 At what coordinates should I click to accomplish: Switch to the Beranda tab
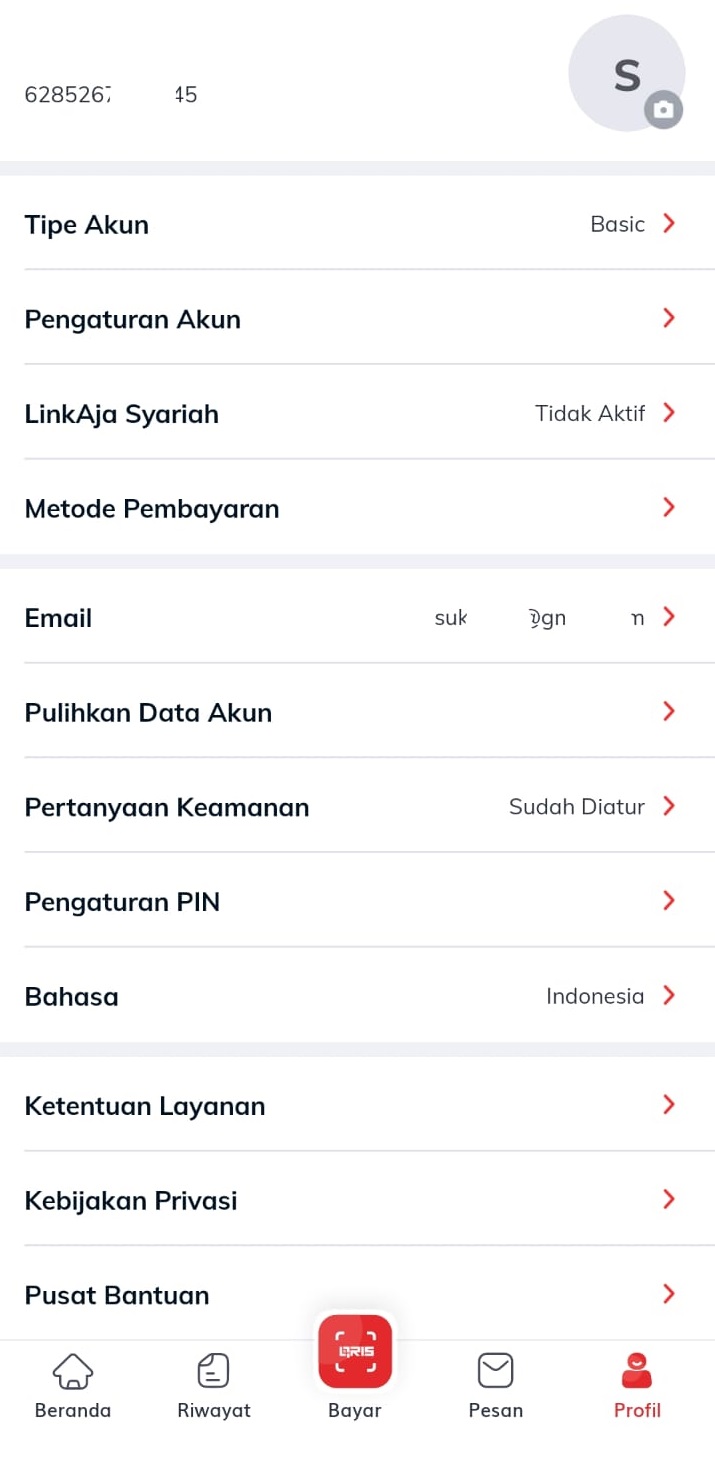tap(73, 1386)
